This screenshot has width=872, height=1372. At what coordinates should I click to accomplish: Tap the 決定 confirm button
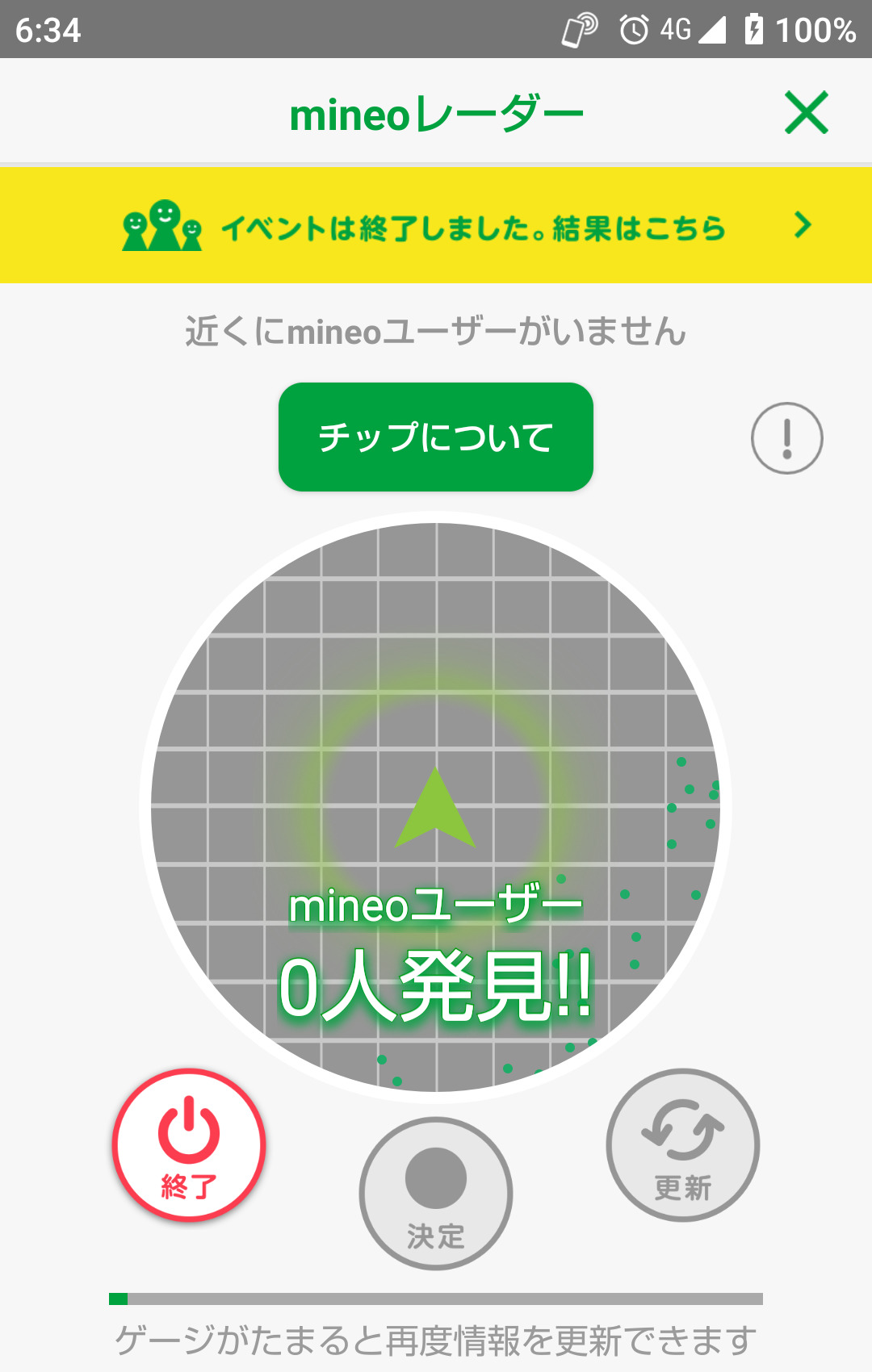point(436,1193)
